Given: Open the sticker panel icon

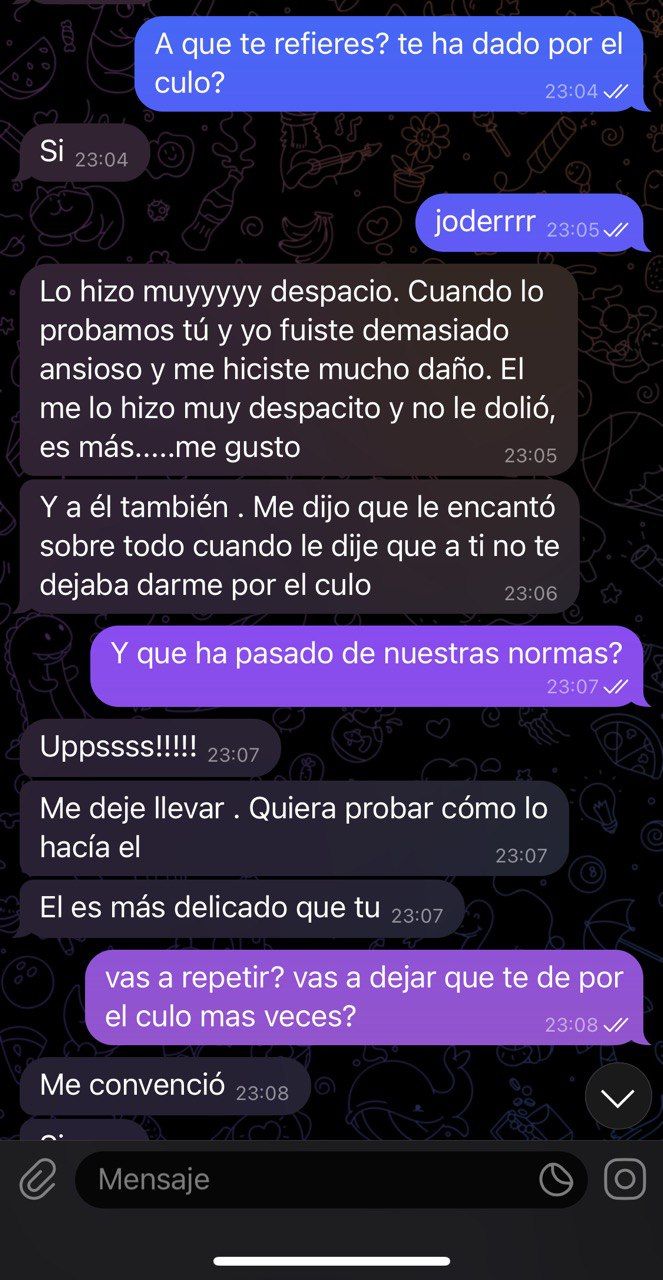Looking at the screenshot, I should point(556,1180).
